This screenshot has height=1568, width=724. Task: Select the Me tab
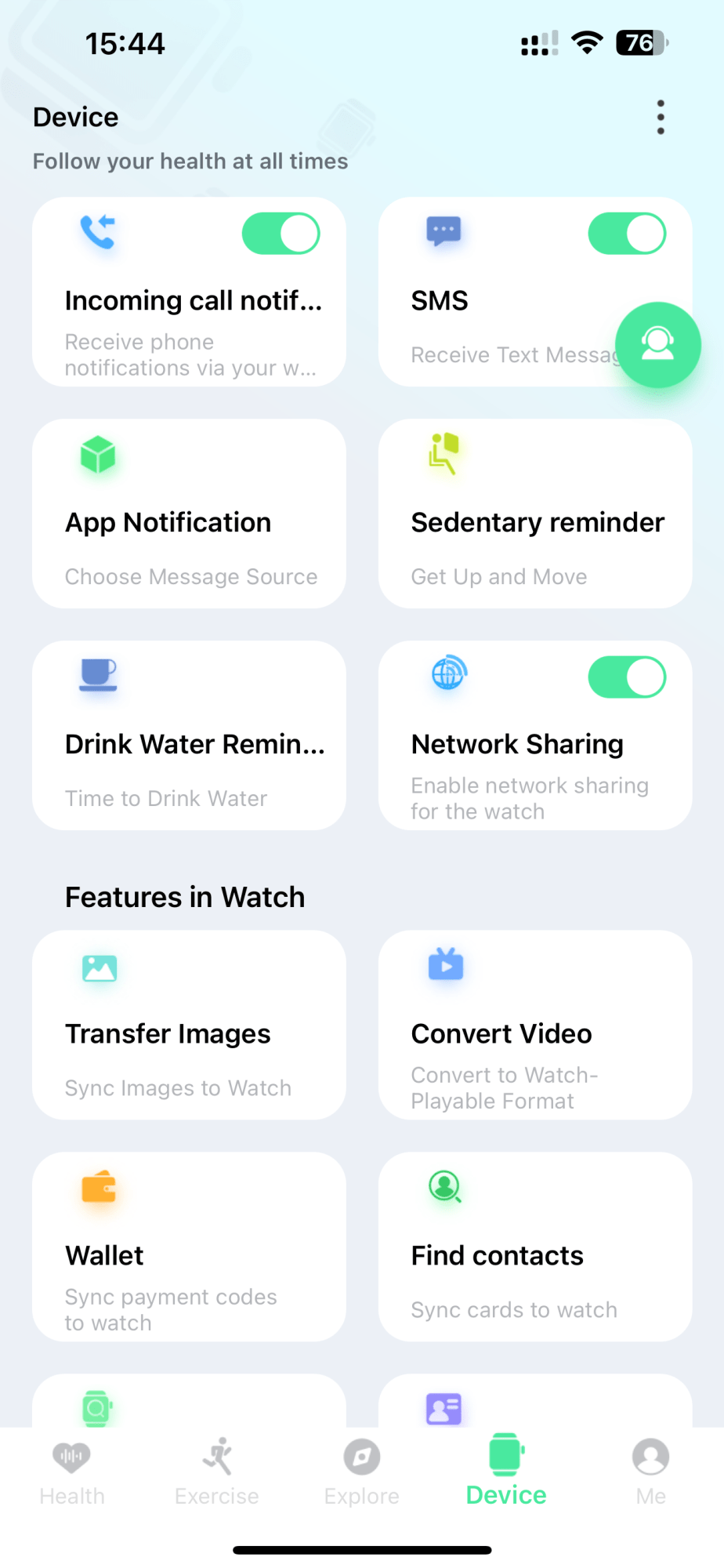click(651, 1472)
